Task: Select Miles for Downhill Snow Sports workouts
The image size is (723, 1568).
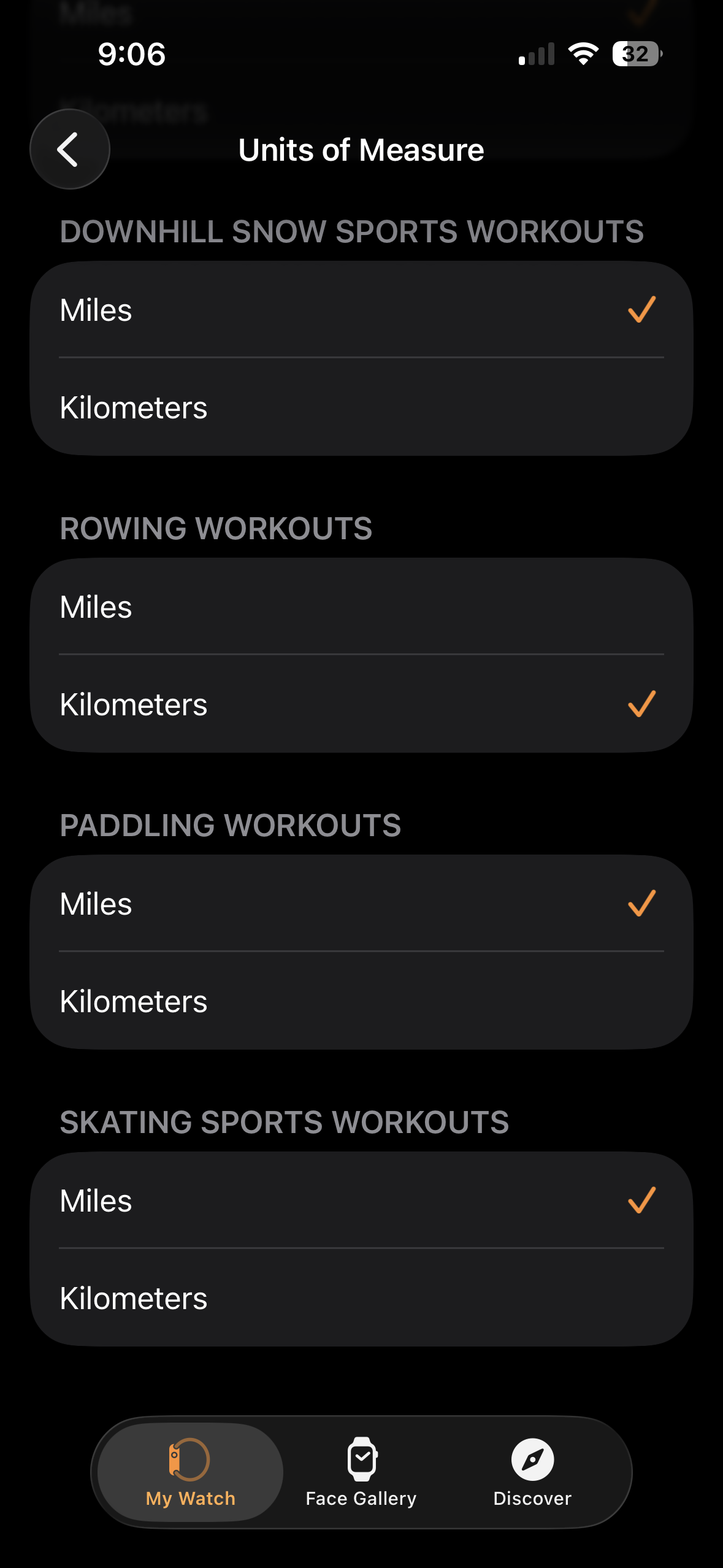Action: pos(361,310)
